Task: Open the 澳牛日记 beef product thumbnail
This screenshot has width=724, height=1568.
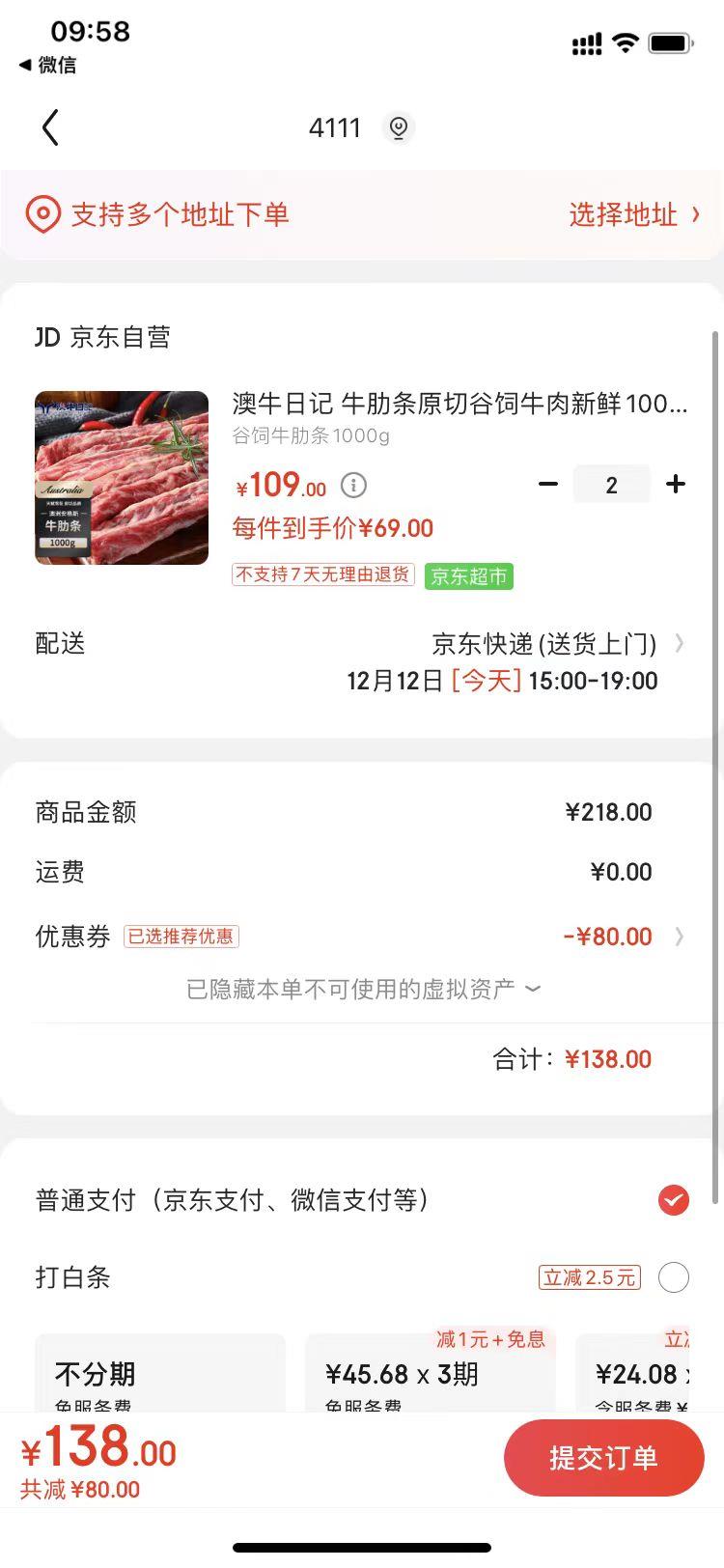Action: (122, 478)
